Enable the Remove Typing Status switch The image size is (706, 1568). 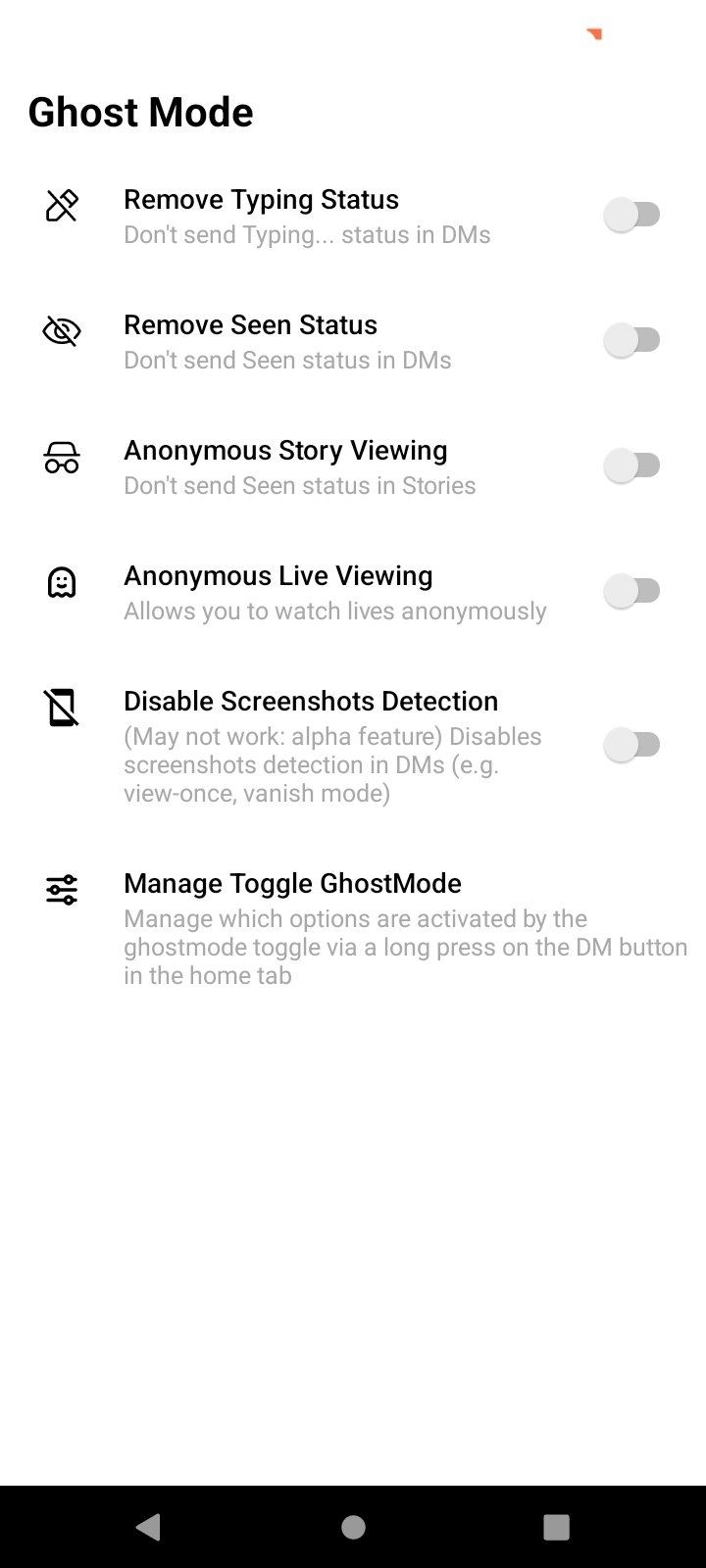632,215
